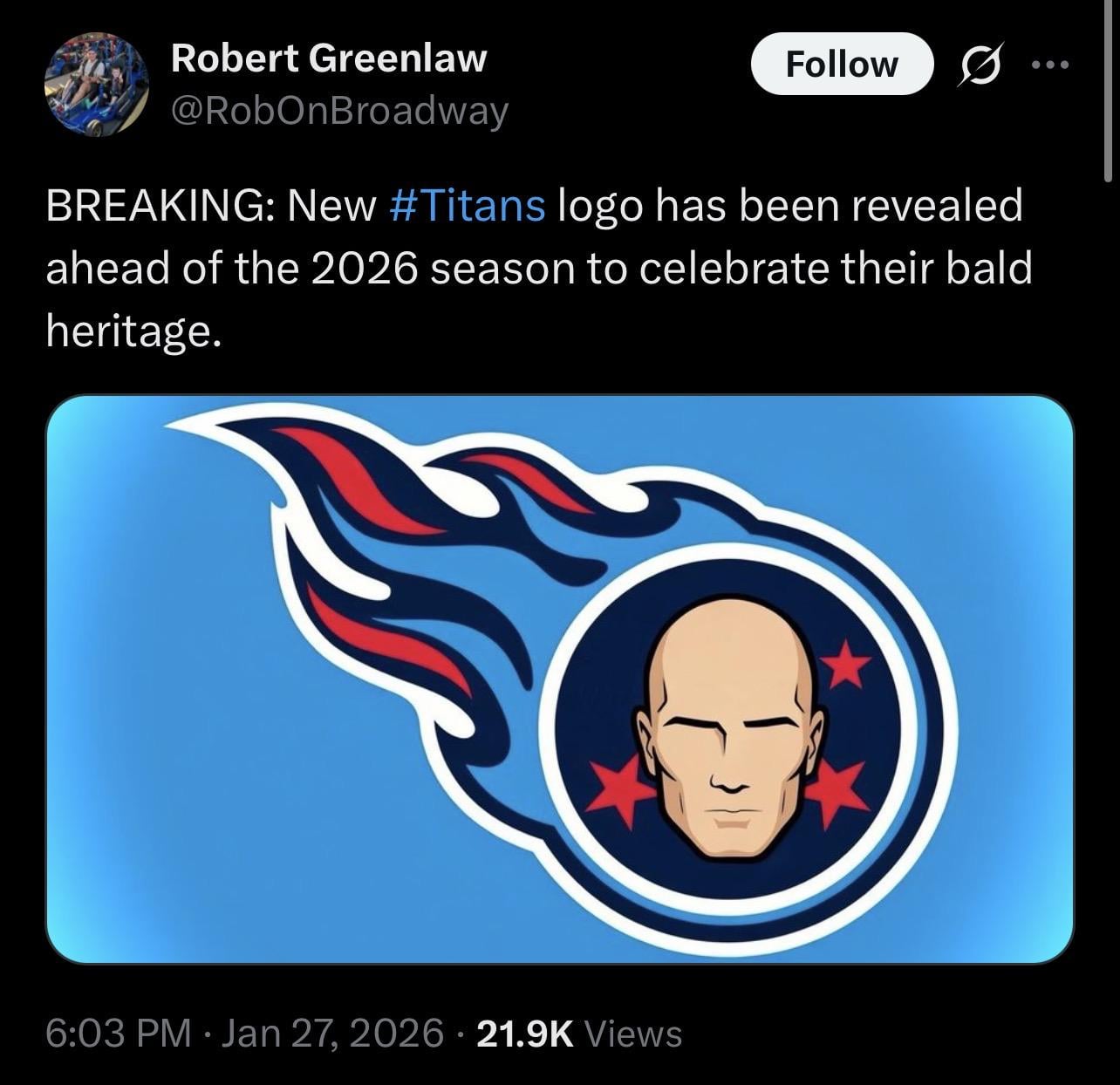Open the bald Titans logo image
Viewport: 1120px width, 1085px height.
click(x=559, y=679)
